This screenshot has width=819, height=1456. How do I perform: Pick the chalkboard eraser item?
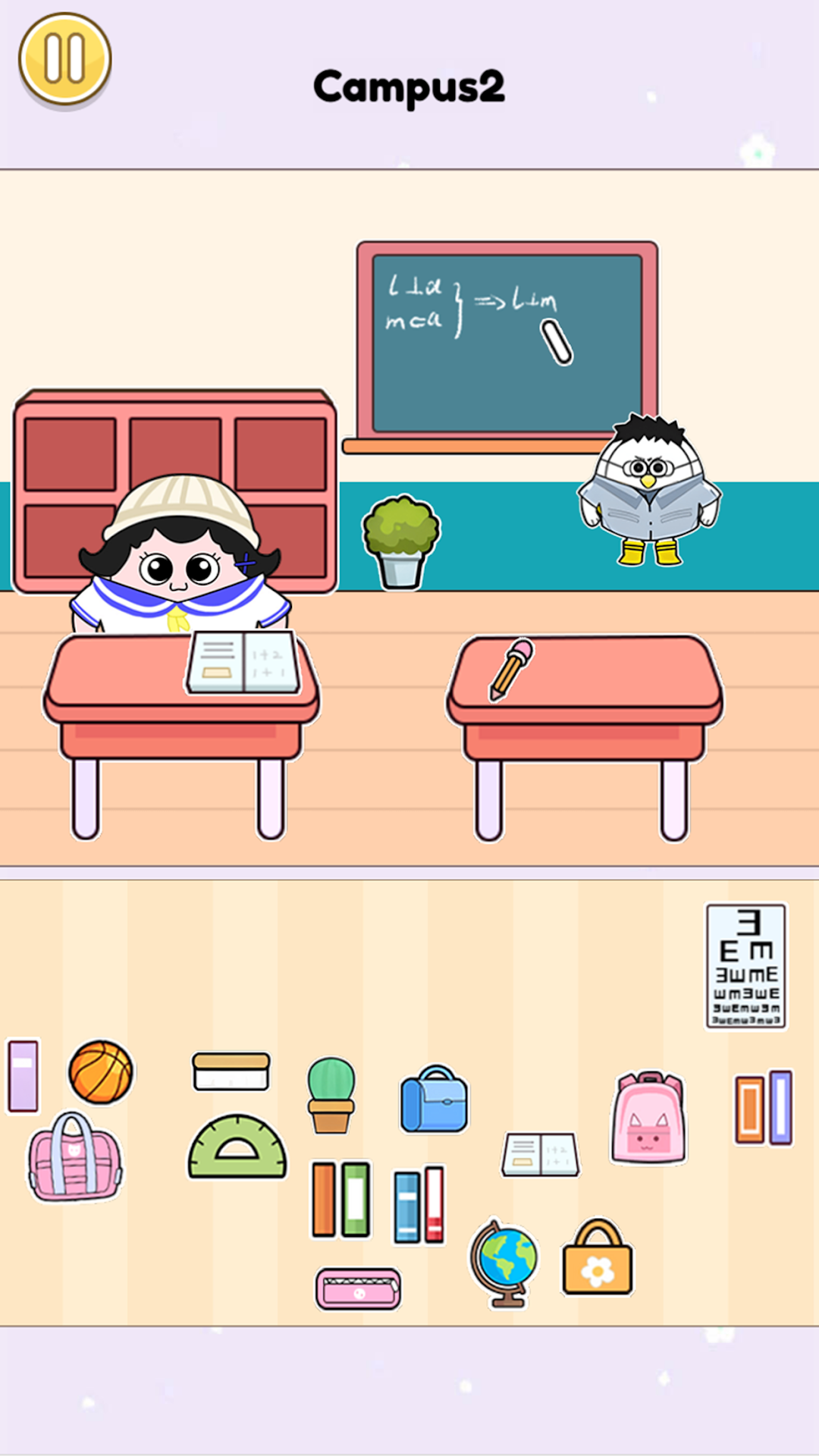point(231,1072)
